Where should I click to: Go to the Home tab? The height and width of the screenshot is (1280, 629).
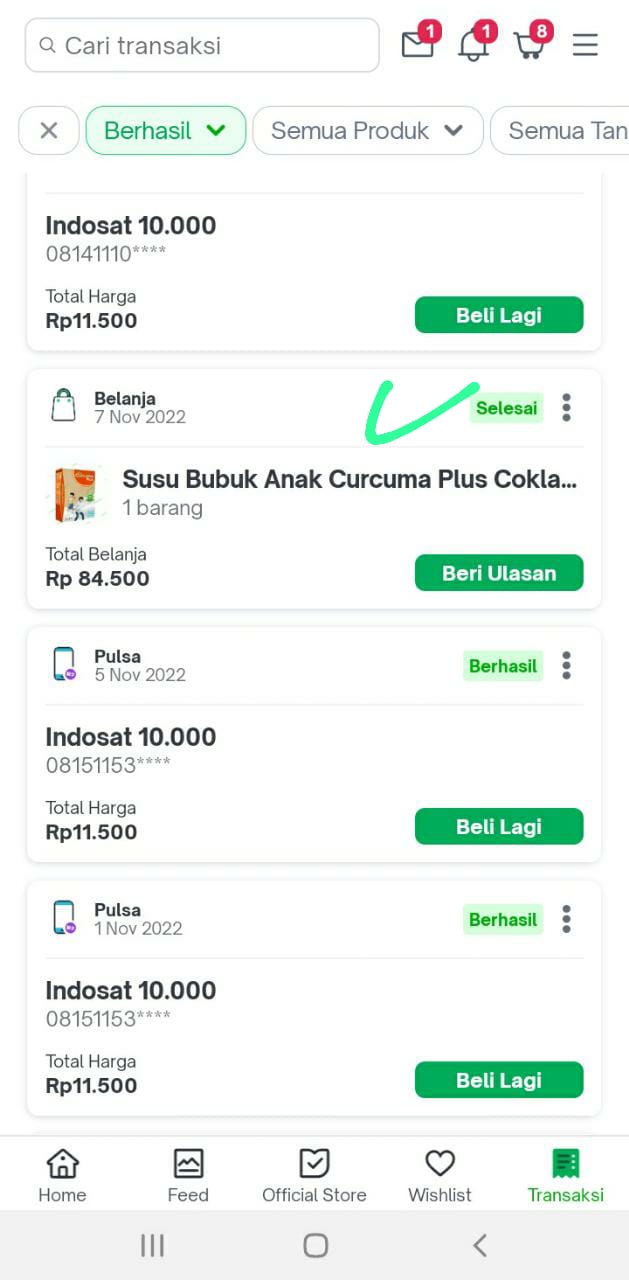[62, 1176]
